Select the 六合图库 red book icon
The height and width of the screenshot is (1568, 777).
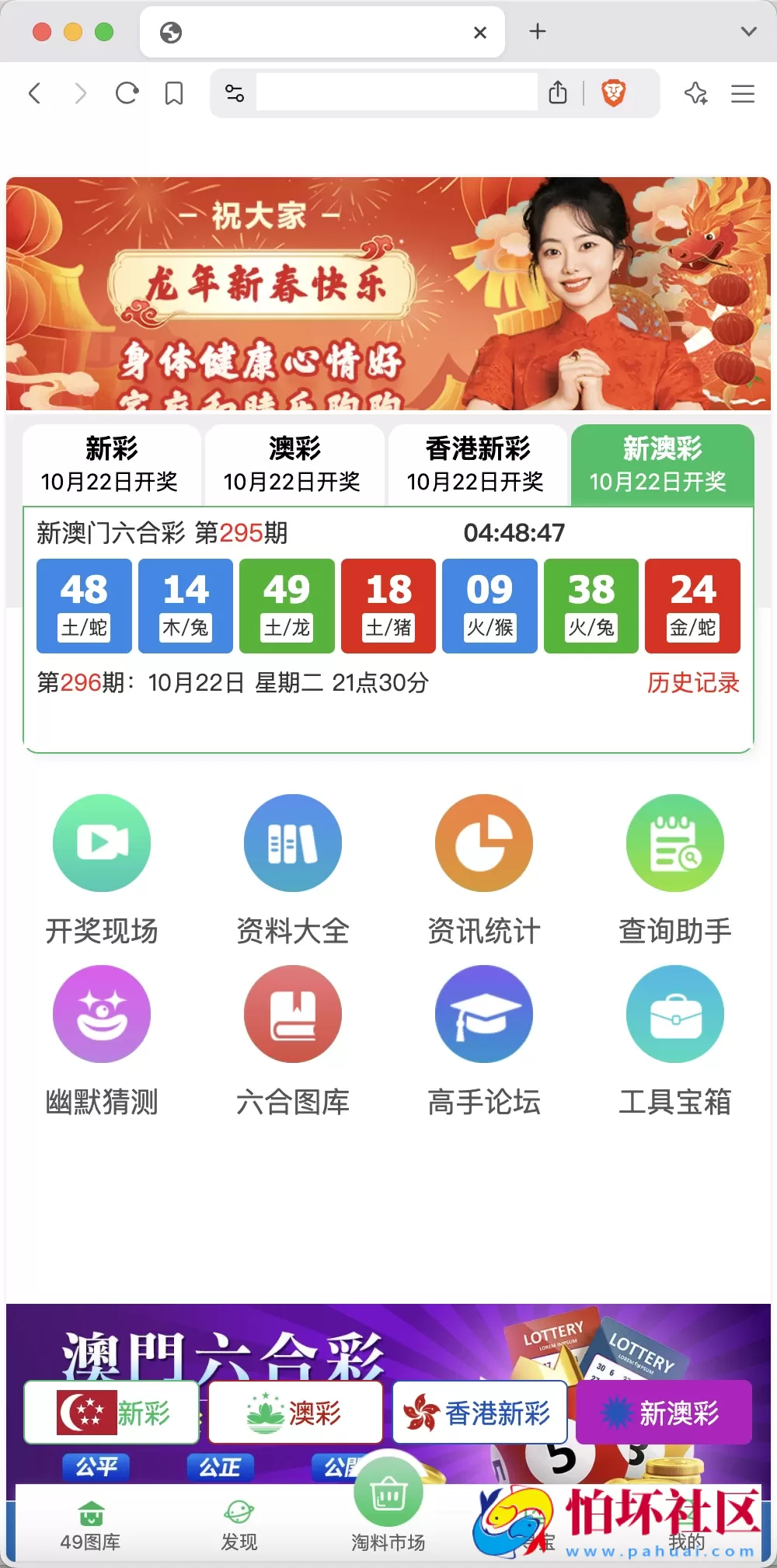click(292, 1014)
